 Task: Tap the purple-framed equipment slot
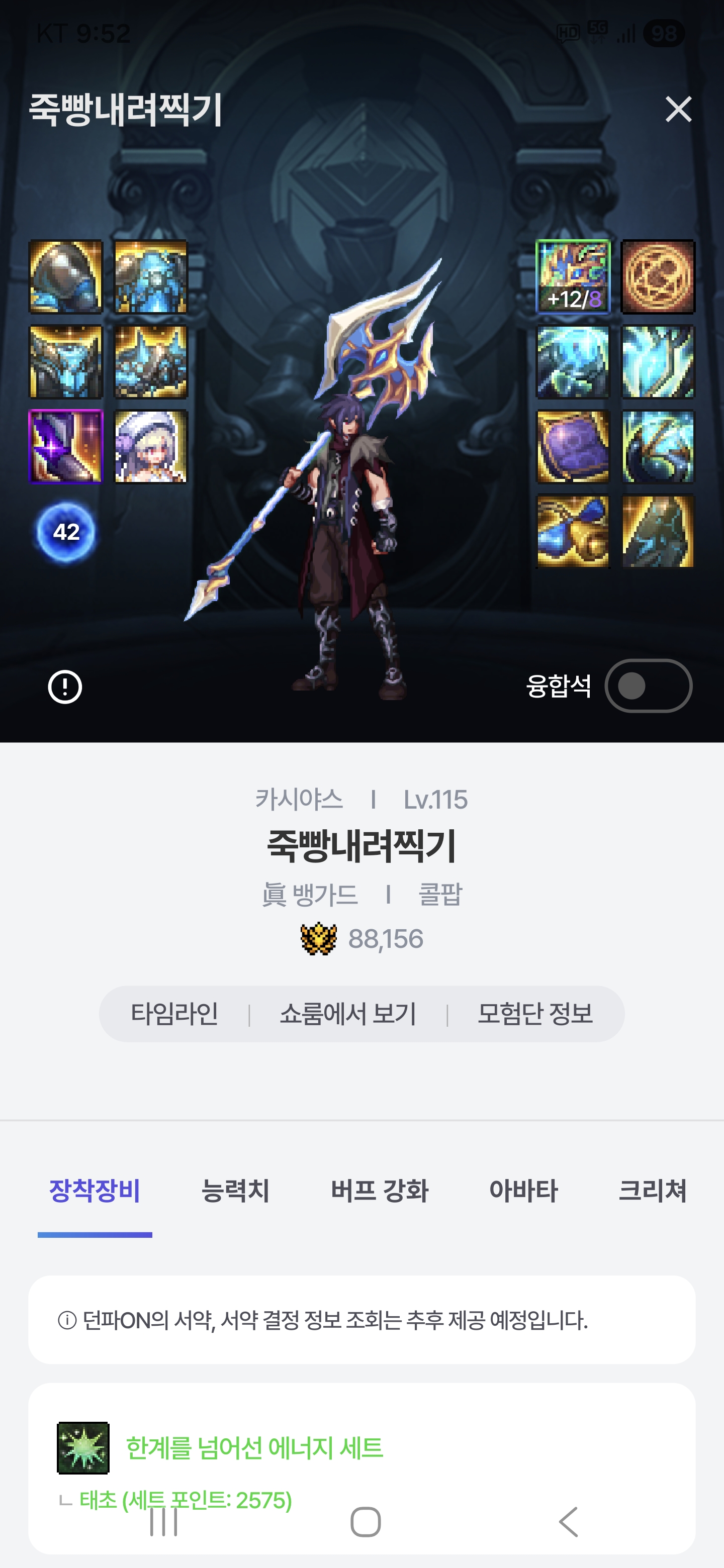66,447
